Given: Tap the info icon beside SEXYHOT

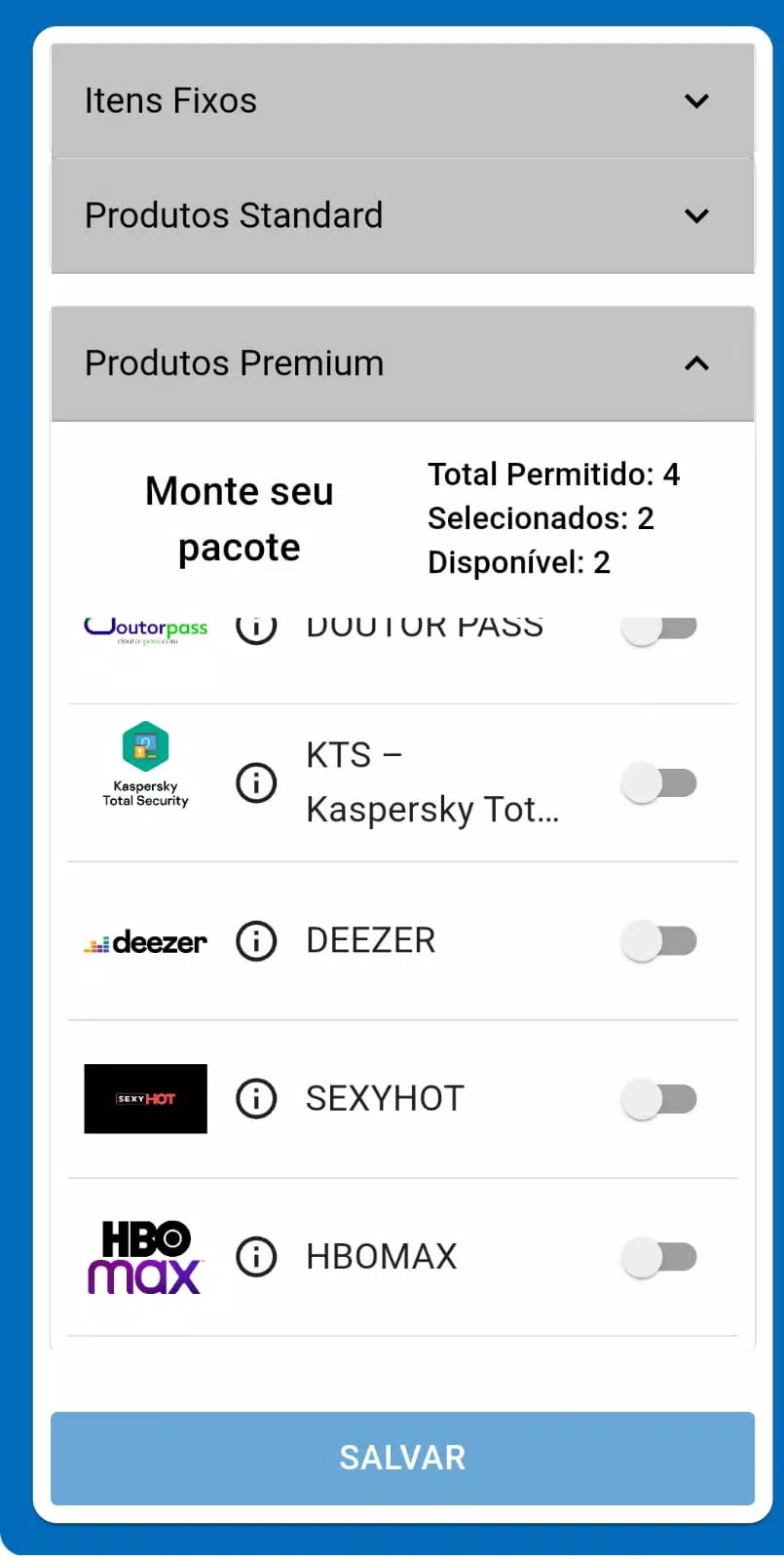Looking at the screenshot, I should tap(256, 1099).
